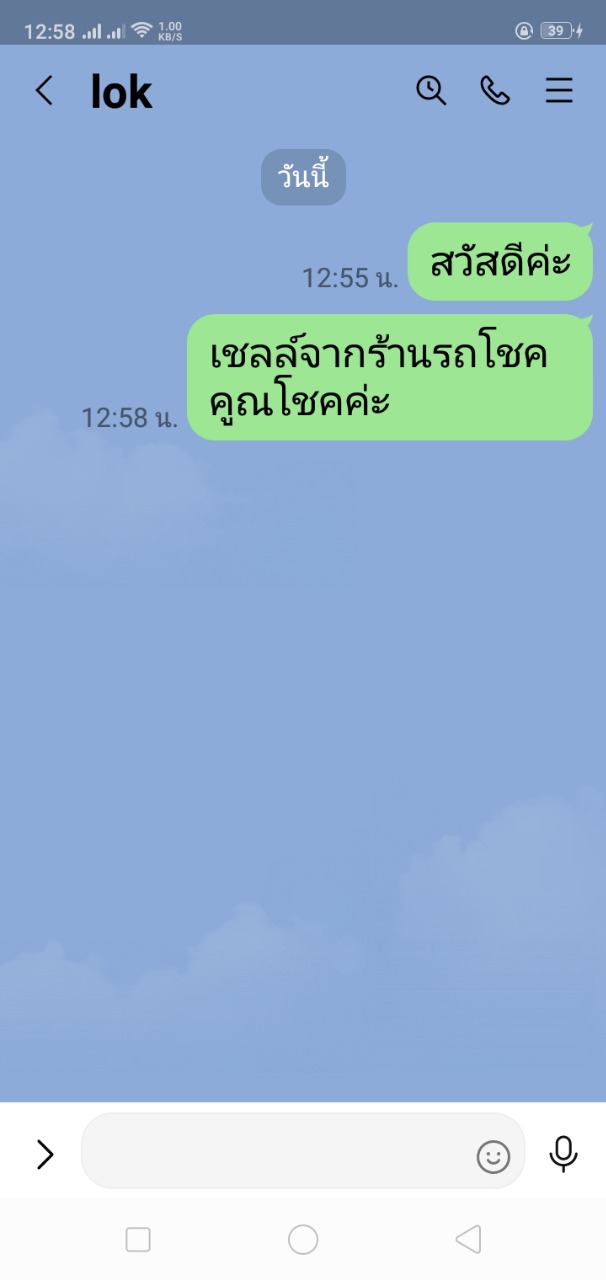606x1280 pixels.
Task: Record a voice message with the microphone
Action: (x=564, y=1154)
